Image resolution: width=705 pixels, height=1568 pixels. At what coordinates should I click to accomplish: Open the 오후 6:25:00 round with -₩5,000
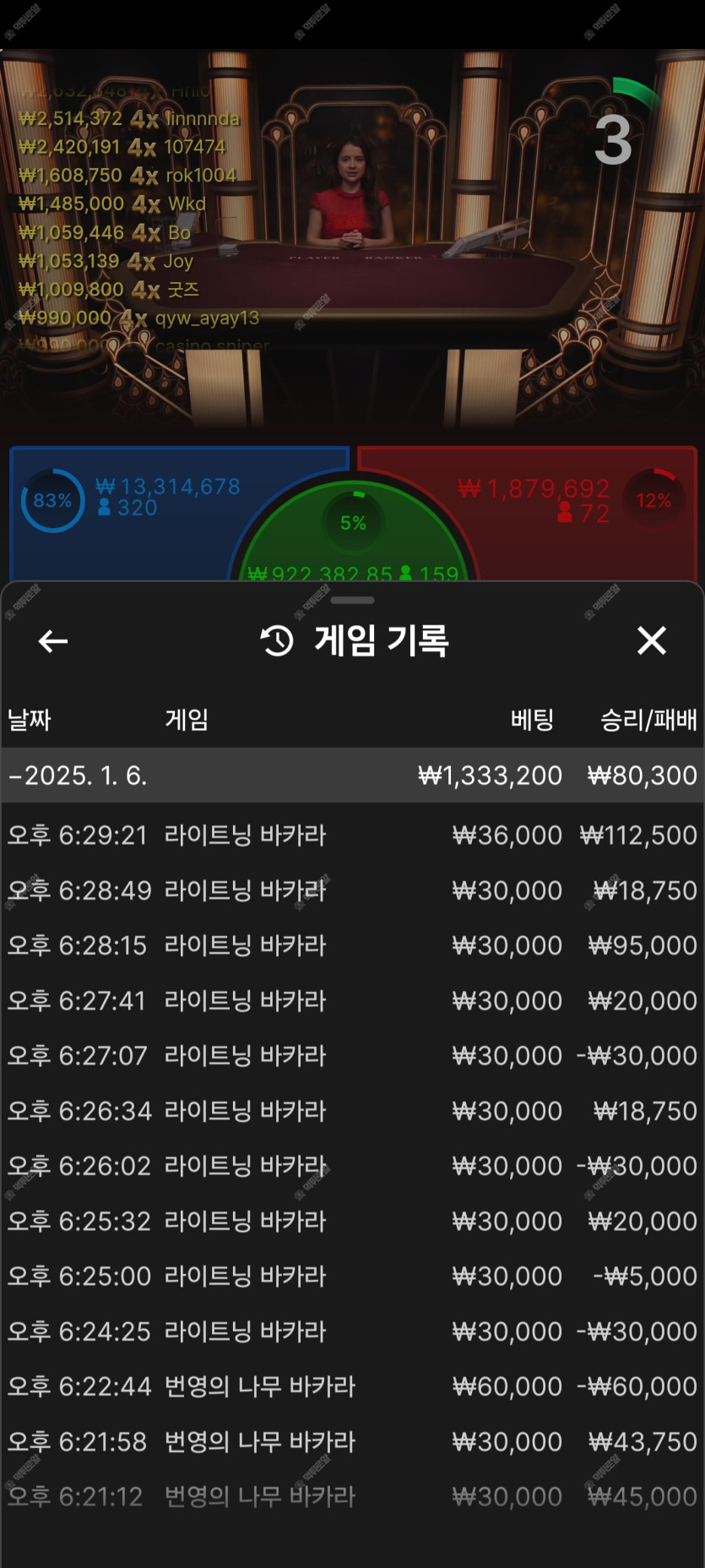(x=352, y=1276)
